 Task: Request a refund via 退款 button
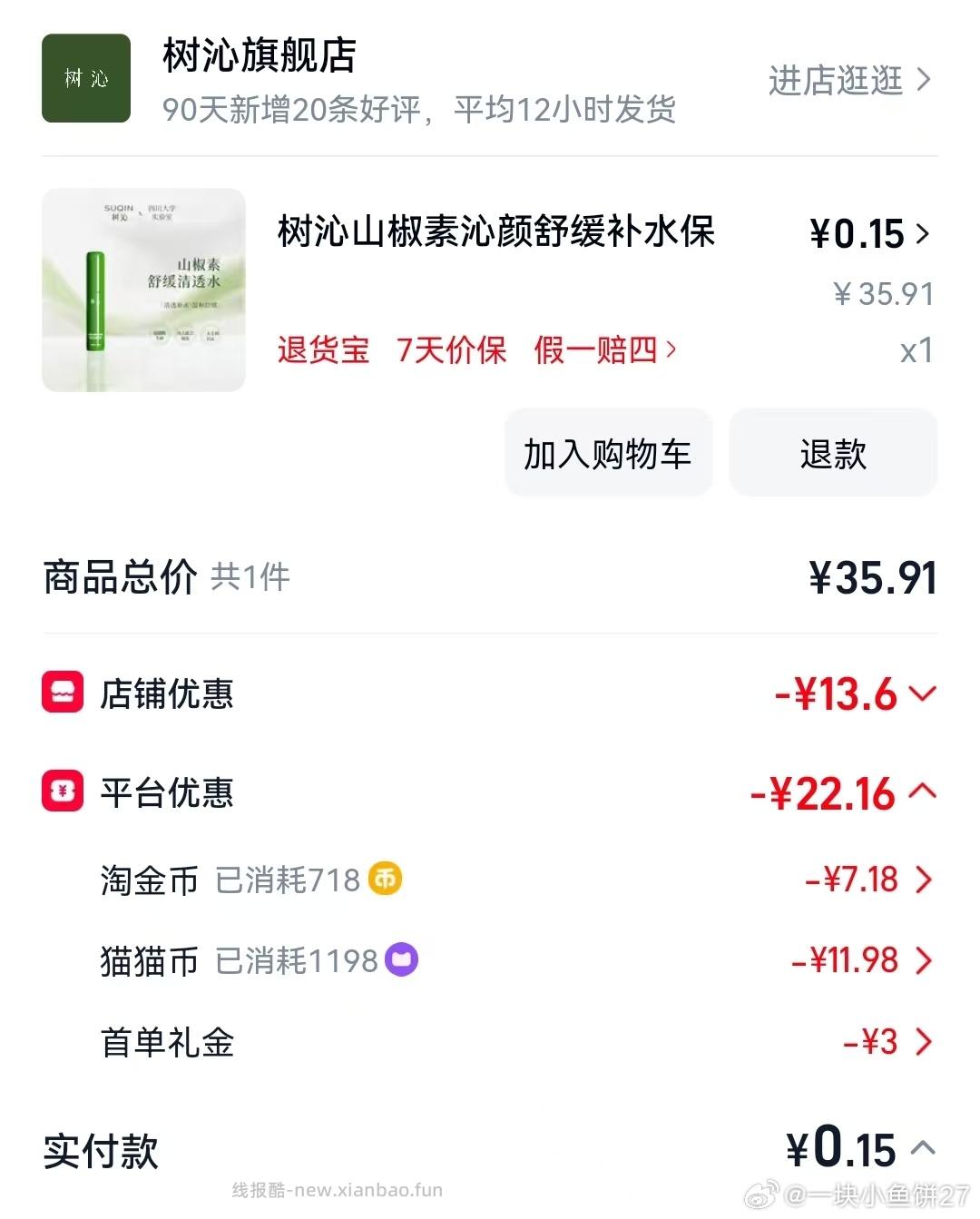(x=832, y=453)
